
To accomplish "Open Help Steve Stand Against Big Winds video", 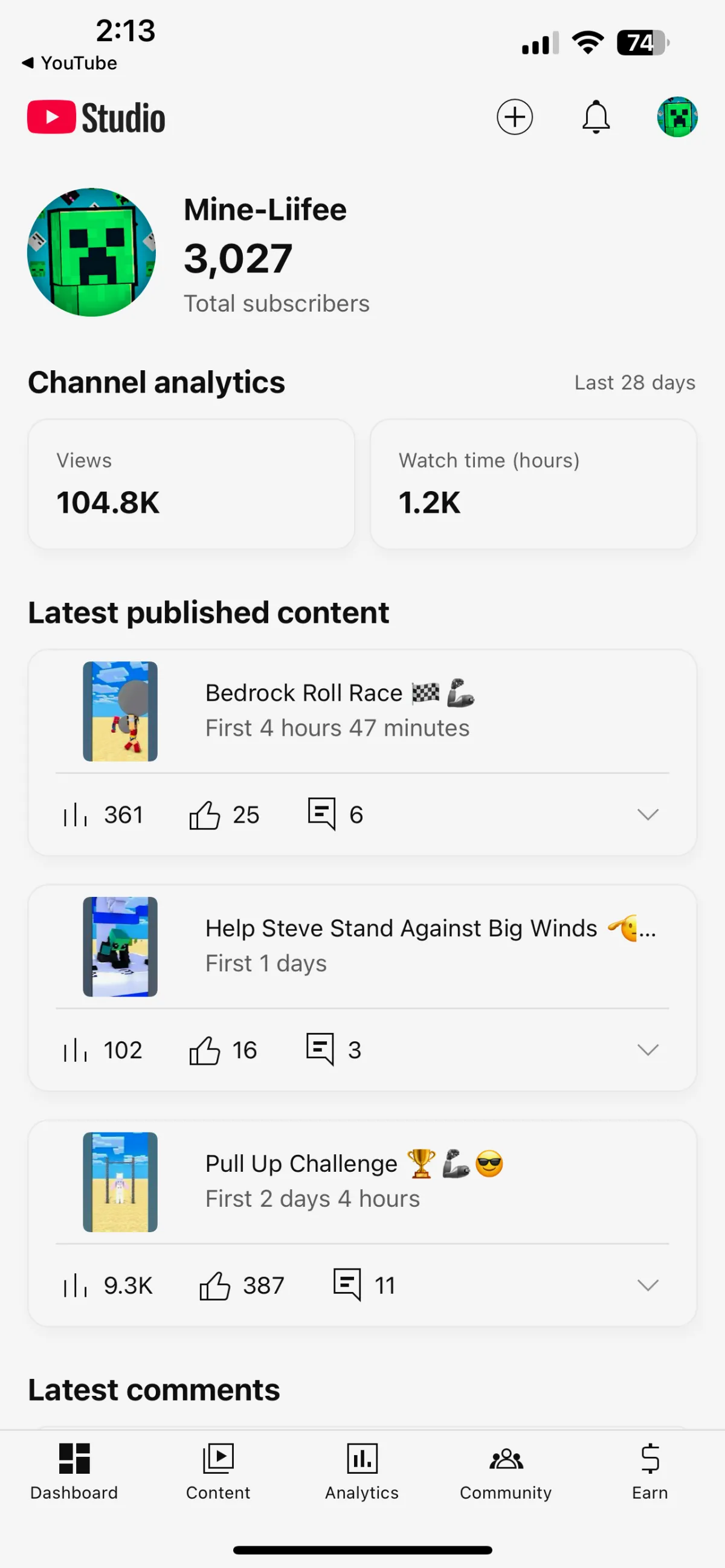I will [402, 945].
